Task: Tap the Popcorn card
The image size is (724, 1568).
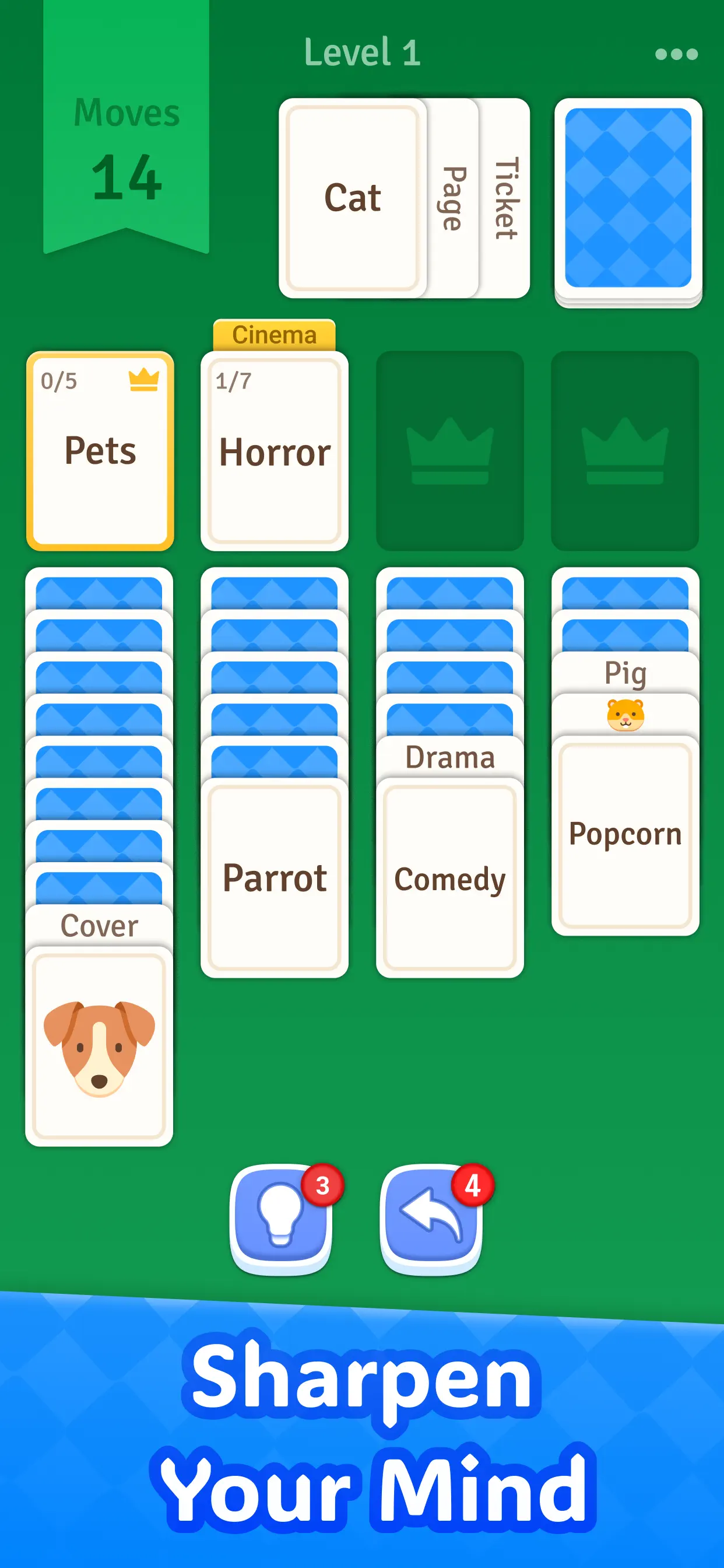Action: (x=625, y=834)
